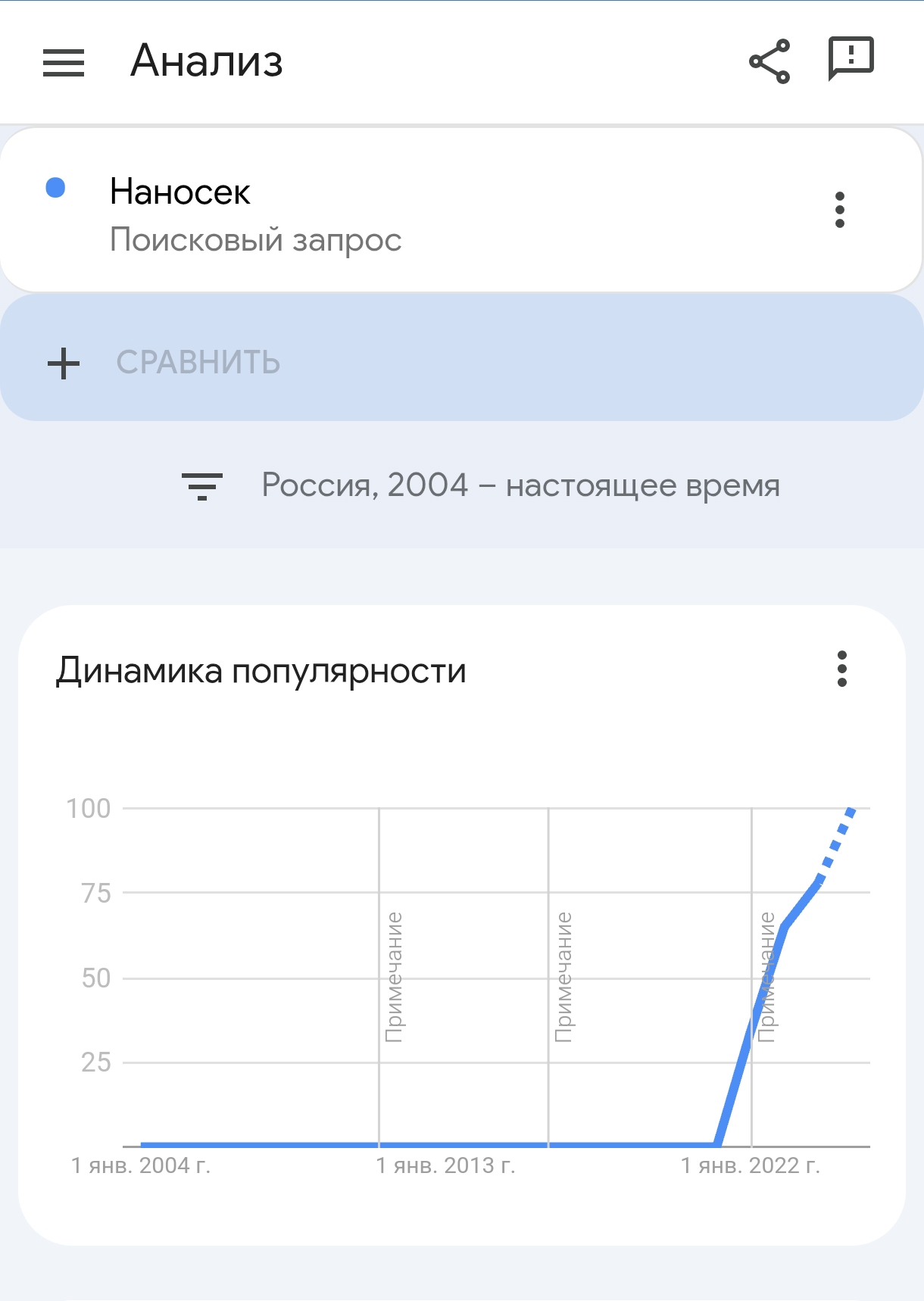The width and height of the screenshot is (924, 1301).
Task: Tap СРАВНИТЬ to add a comparison term
Action: [x=198, y=363]
